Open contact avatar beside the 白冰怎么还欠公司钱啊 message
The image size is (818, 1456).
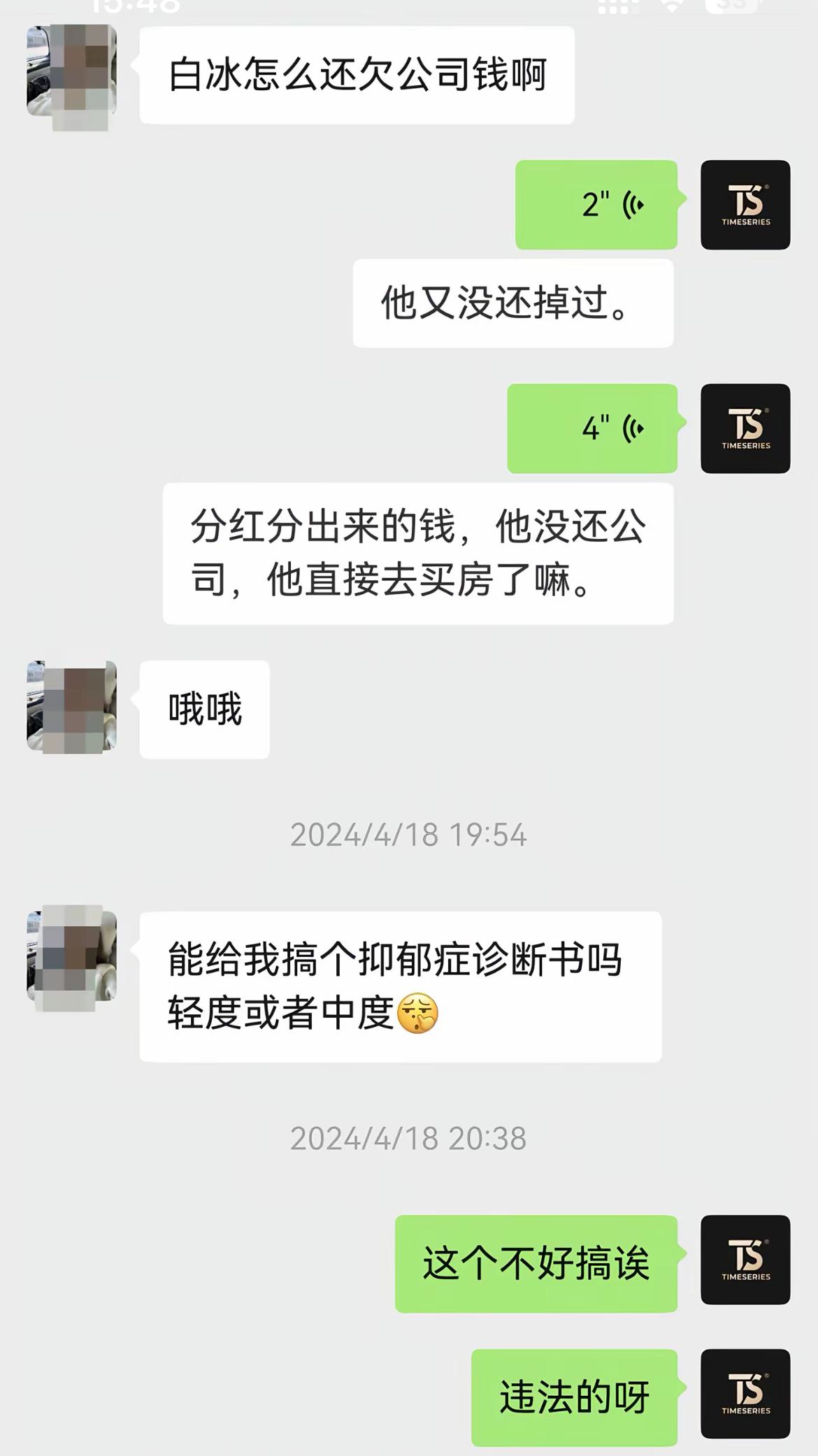click(71, 75)
